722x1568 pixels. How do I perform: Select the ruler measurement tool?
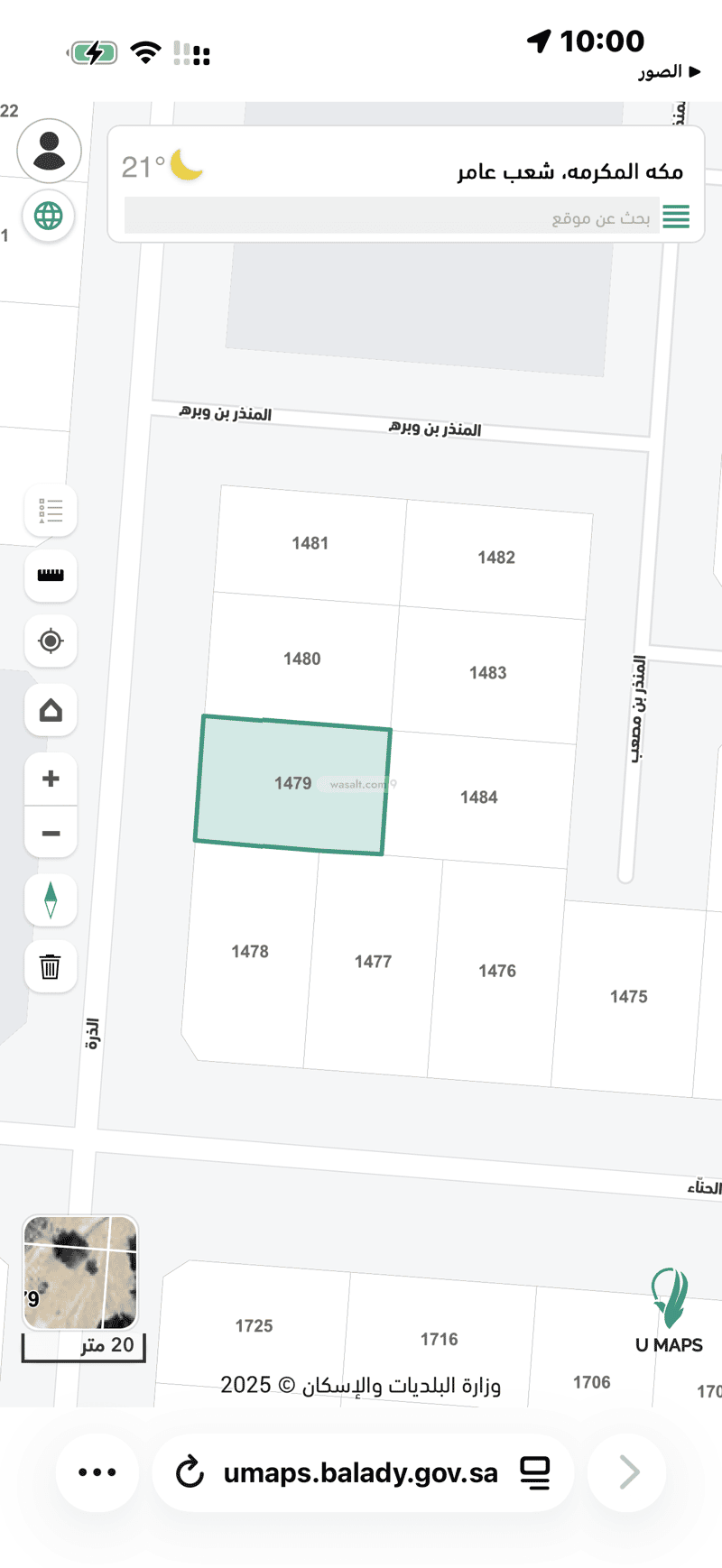point(51,576)
